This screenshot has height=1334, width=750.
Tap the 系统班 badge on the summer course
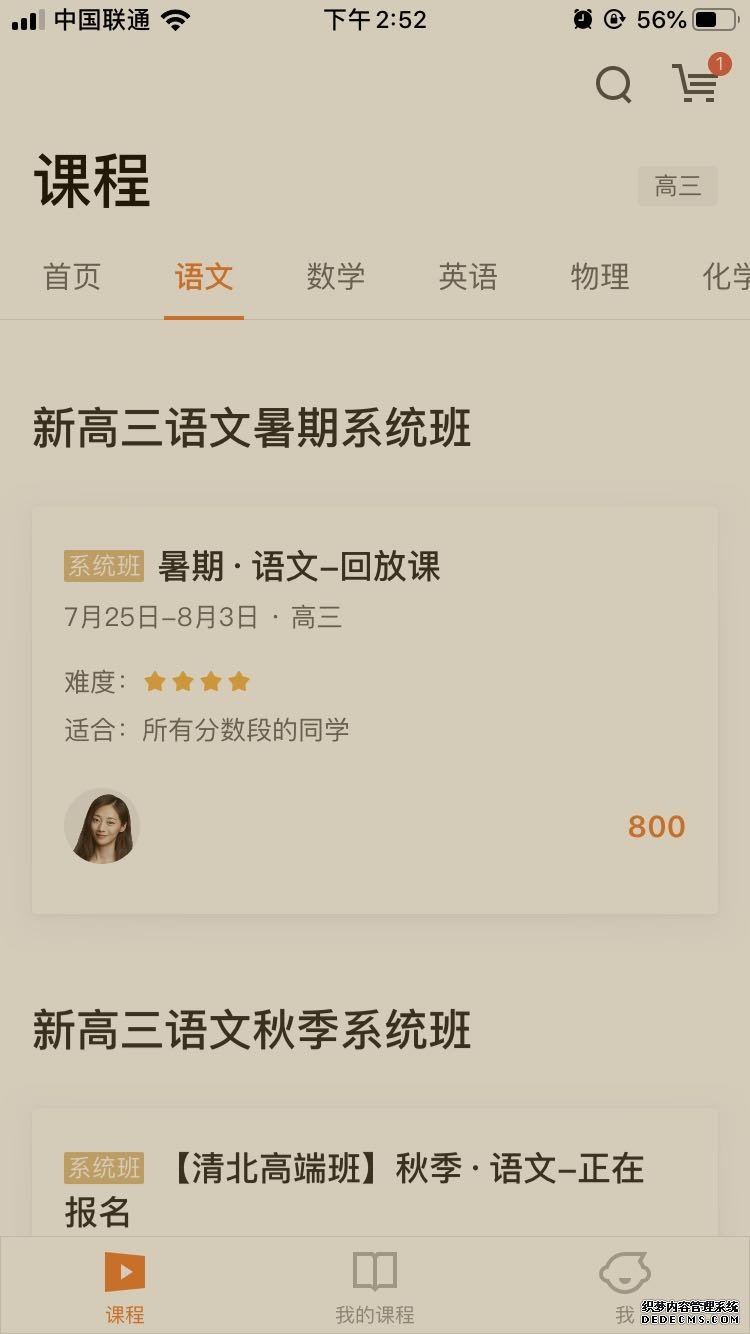coord(102,566)
